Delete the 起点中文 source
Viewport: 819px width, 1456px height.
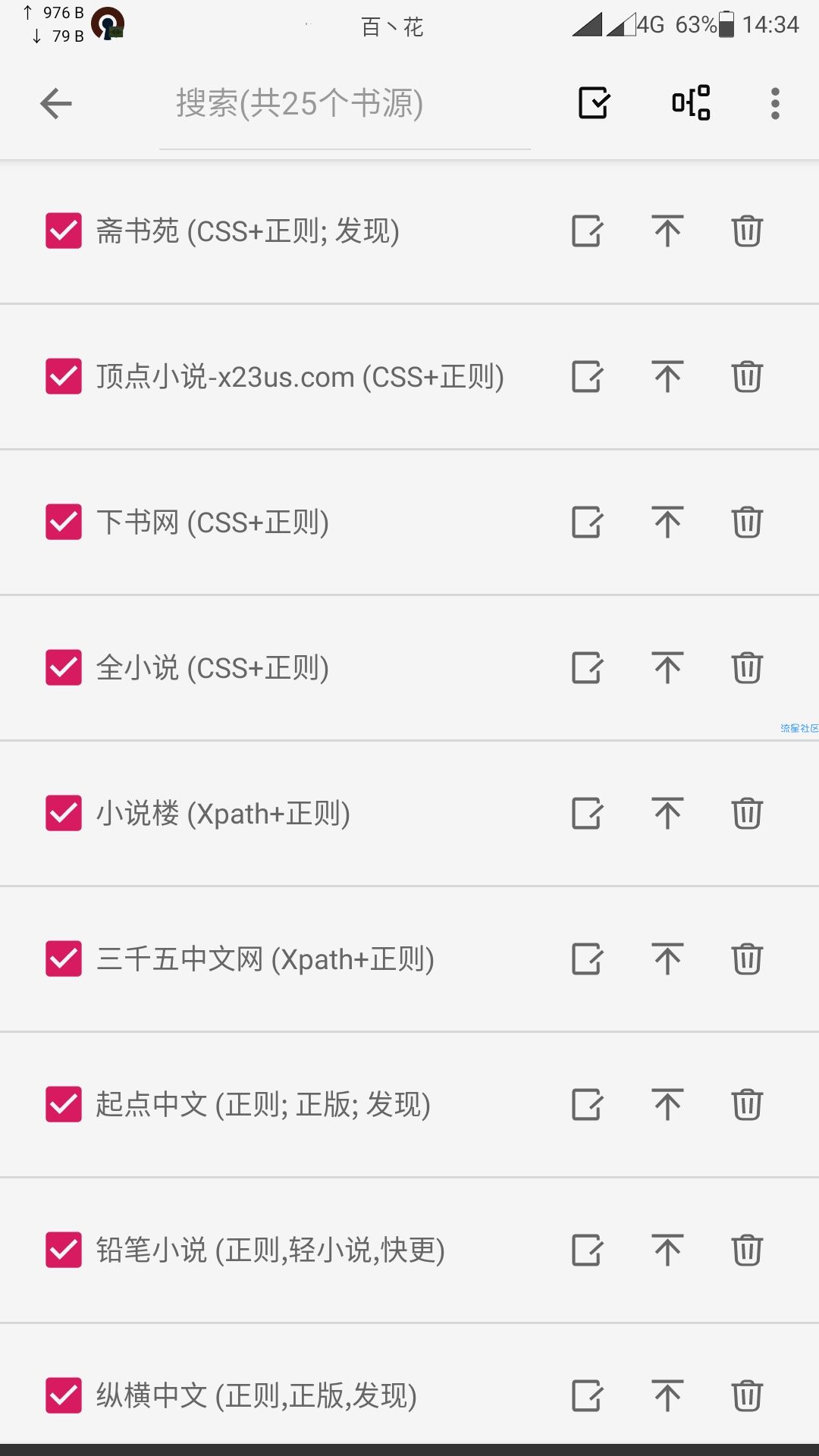tap(747, 1105)
